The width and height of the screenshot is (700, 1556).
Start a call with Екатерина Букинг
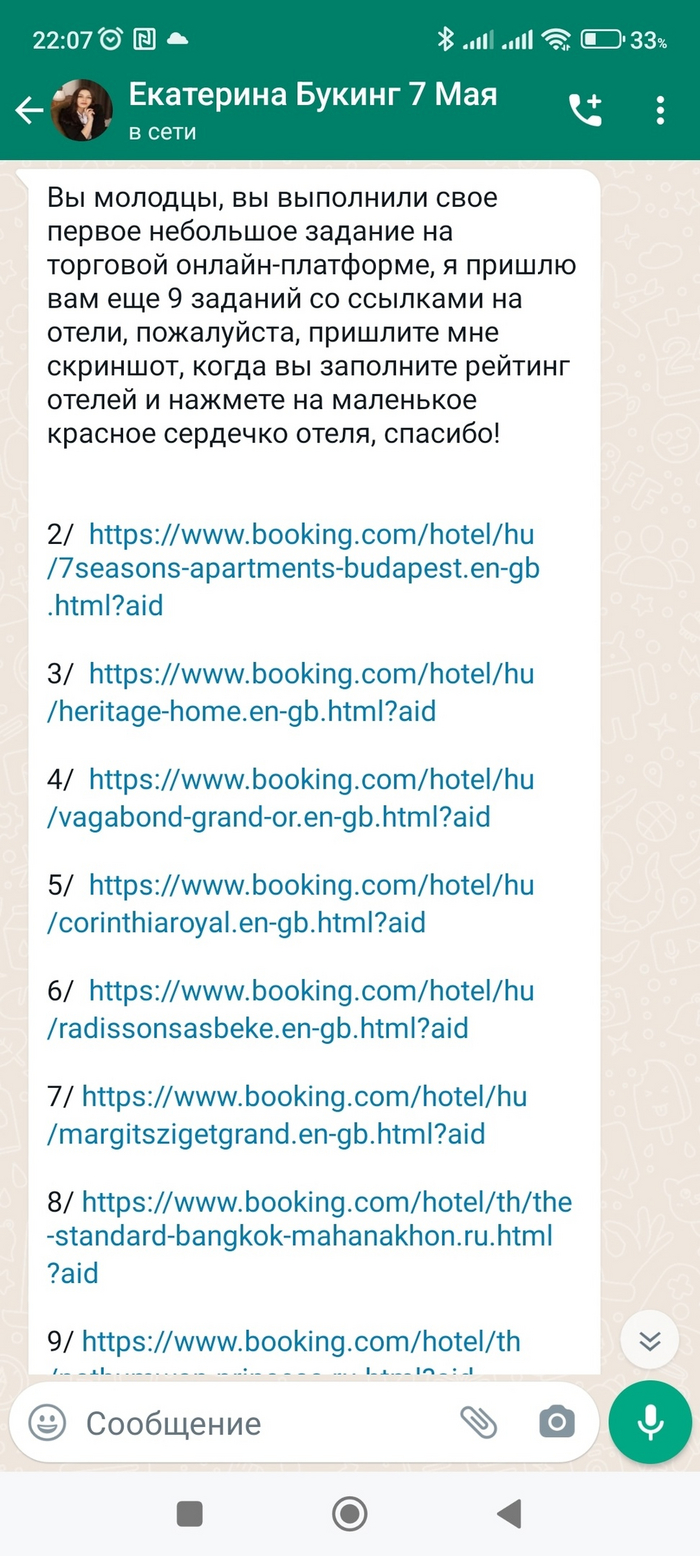(585, 111)
